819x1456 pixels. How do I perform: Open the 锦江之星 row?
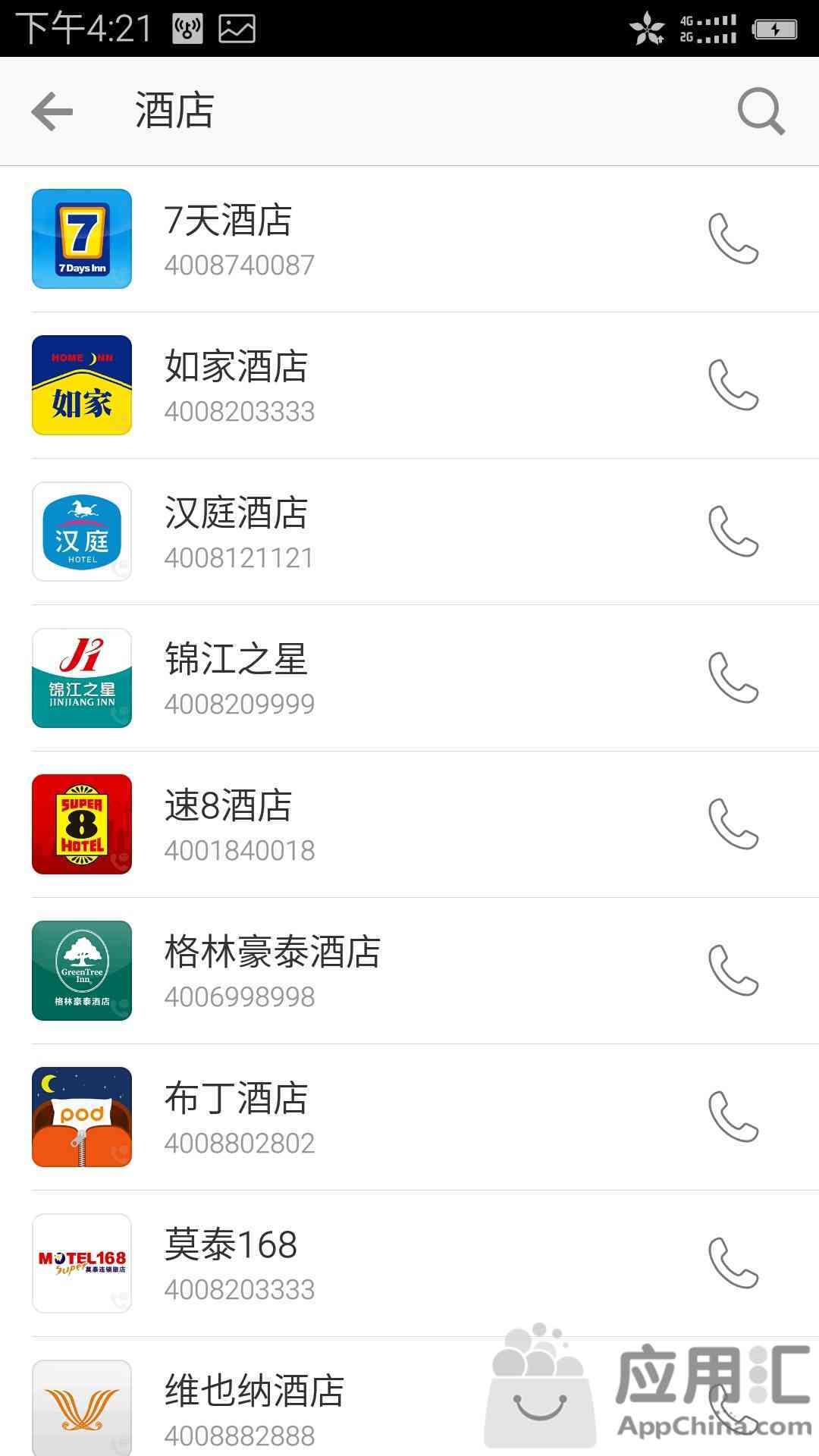tap(409, 678)
